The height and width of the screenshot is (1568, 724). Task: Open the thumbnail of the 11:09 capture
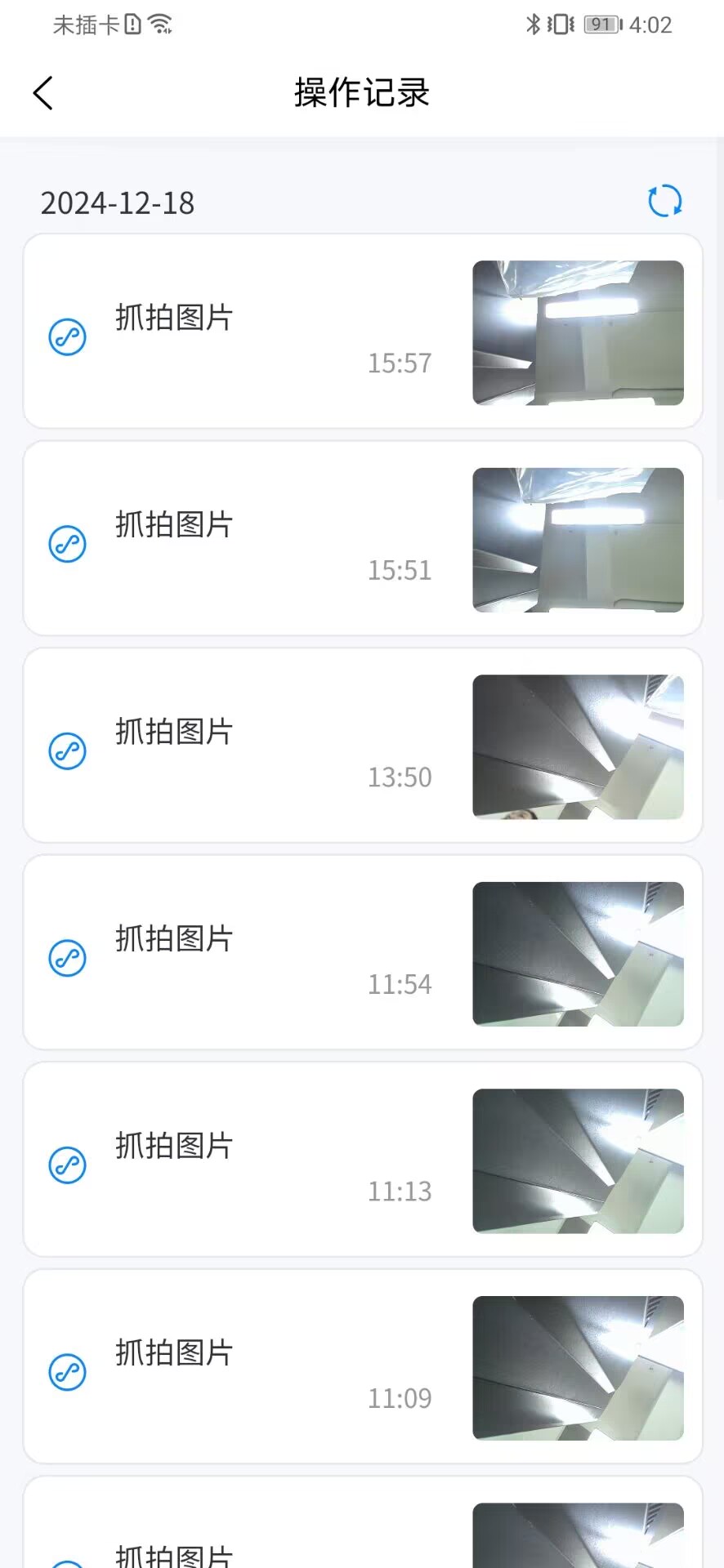[579, 1369]
